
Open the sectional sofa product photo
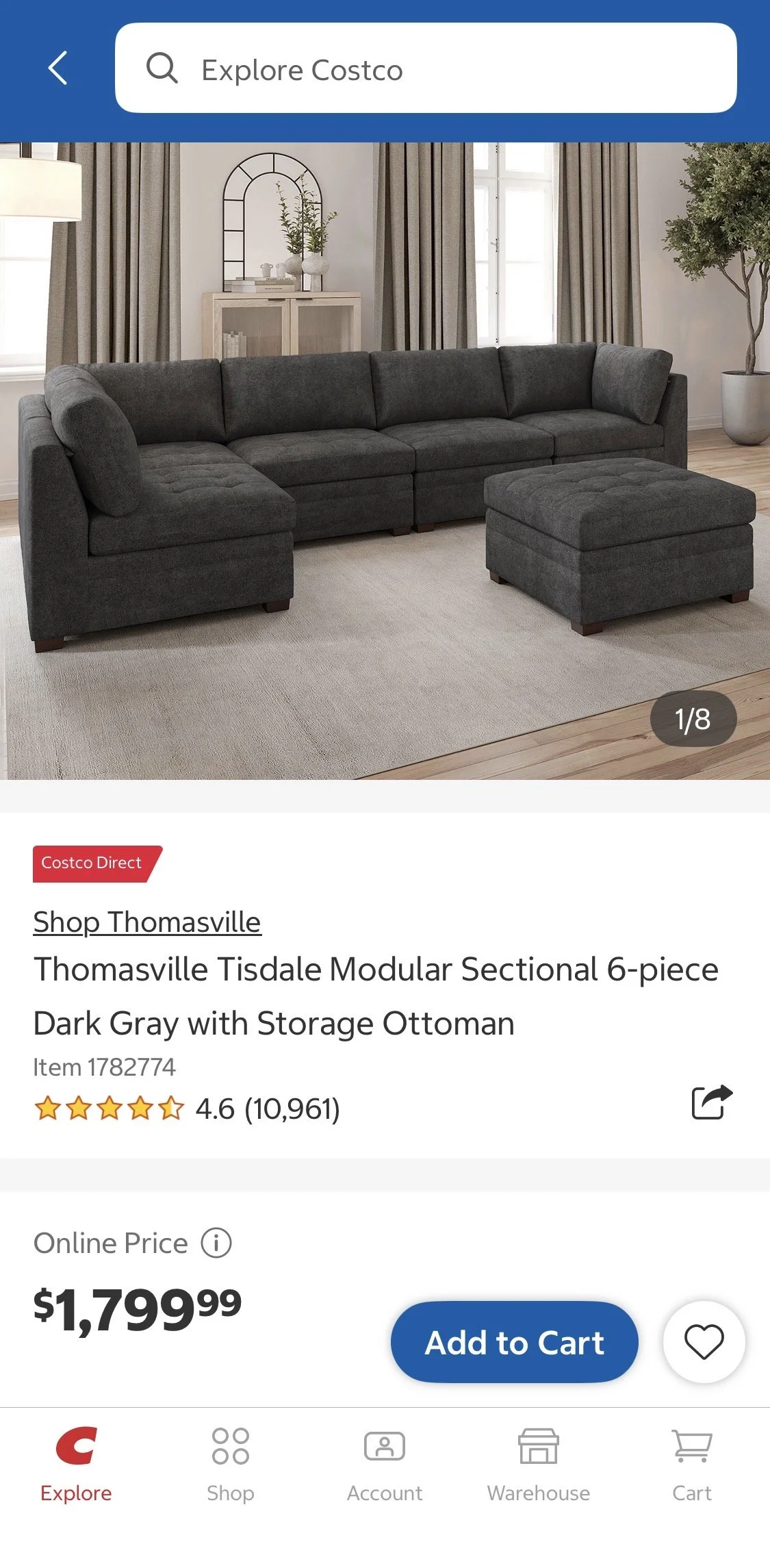pyautogui.click(x=385, y=461)
